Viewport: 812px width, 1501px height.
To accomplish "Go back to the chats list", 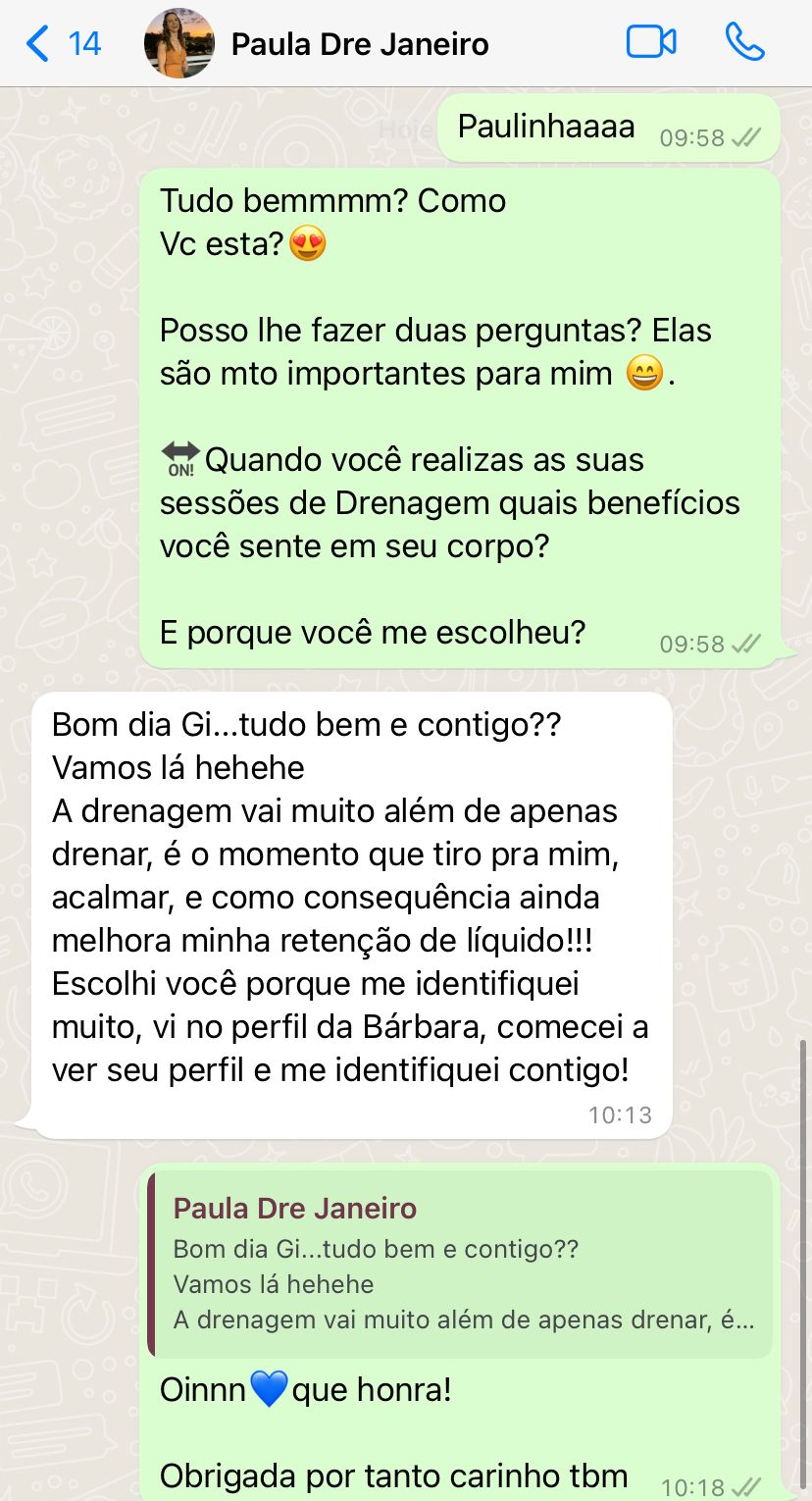I will pos(61,44).
